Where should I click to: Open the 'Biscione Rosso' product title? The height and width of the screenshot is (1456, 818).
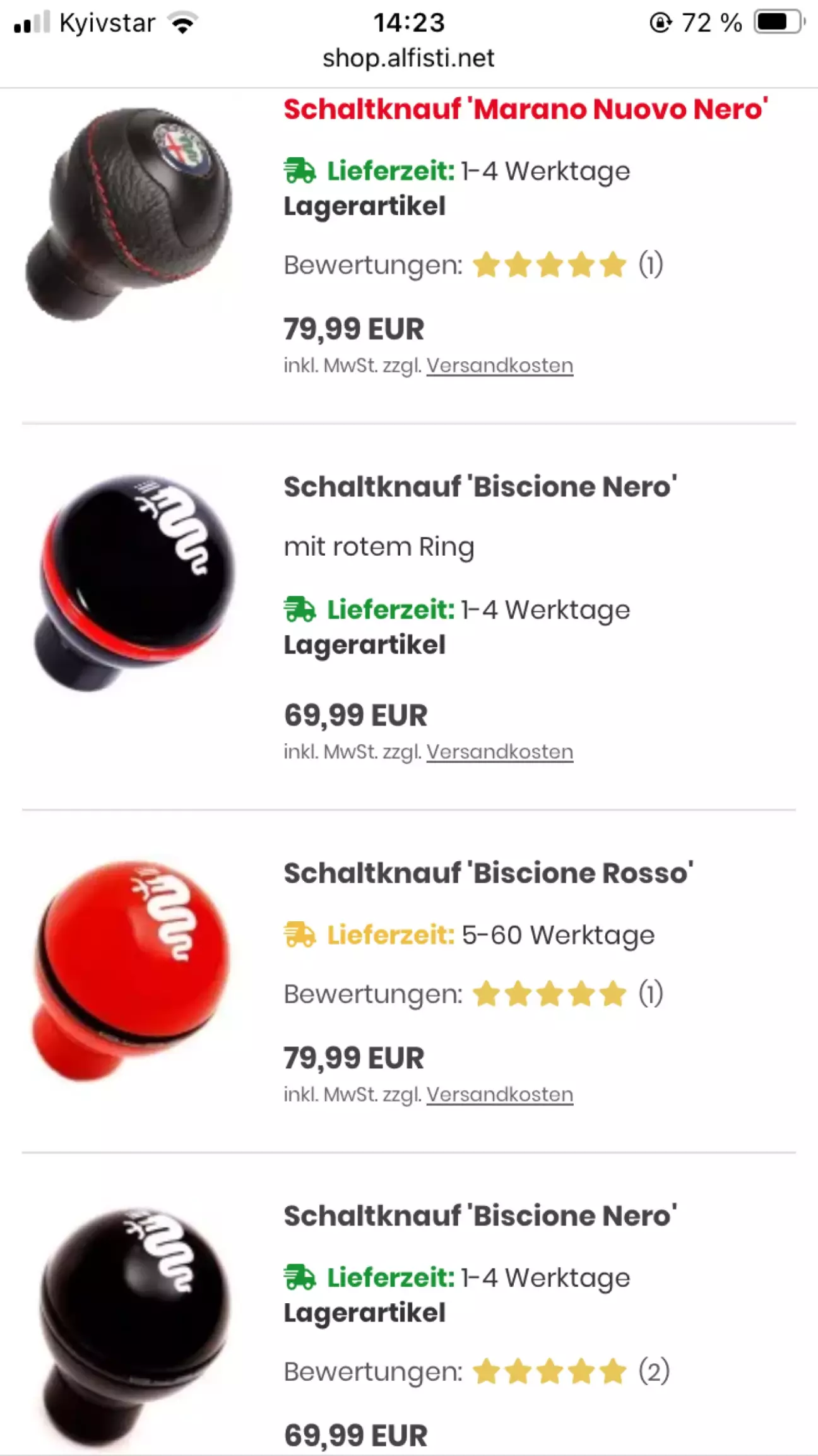489,873
